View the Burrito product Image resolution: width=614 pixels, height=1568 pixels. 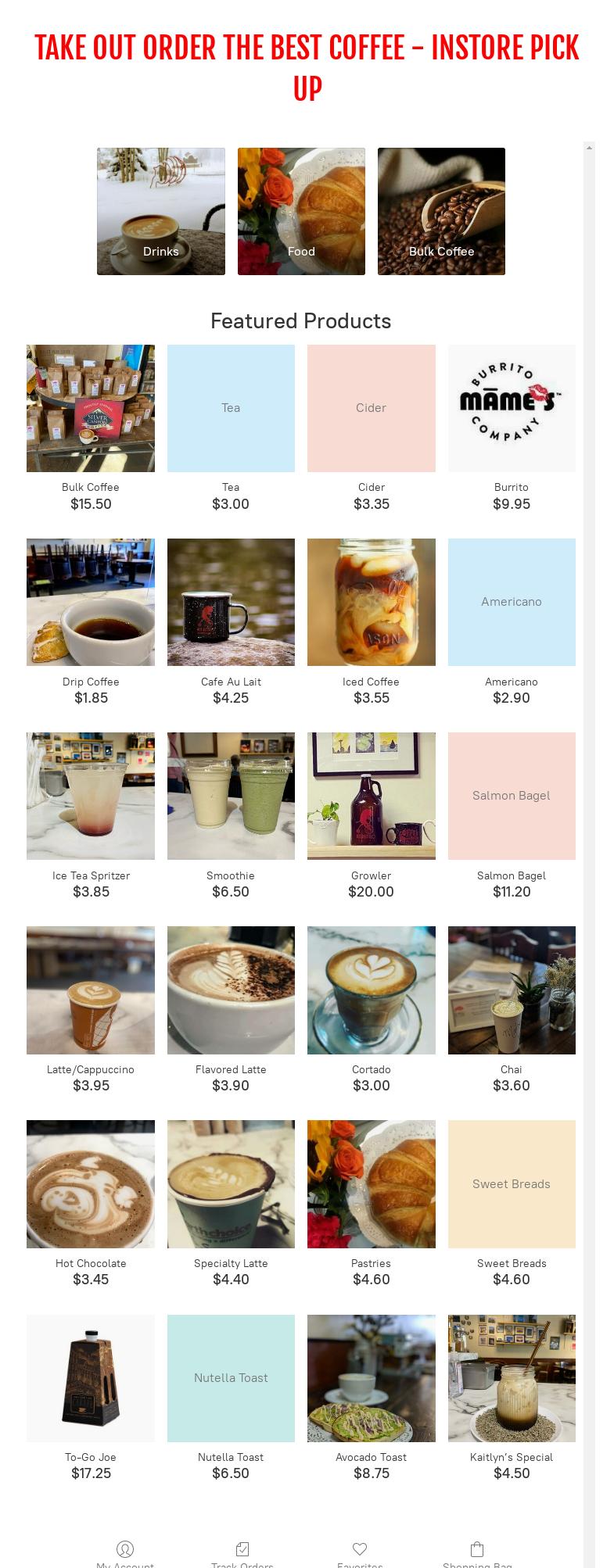click(x=512, y=408)
